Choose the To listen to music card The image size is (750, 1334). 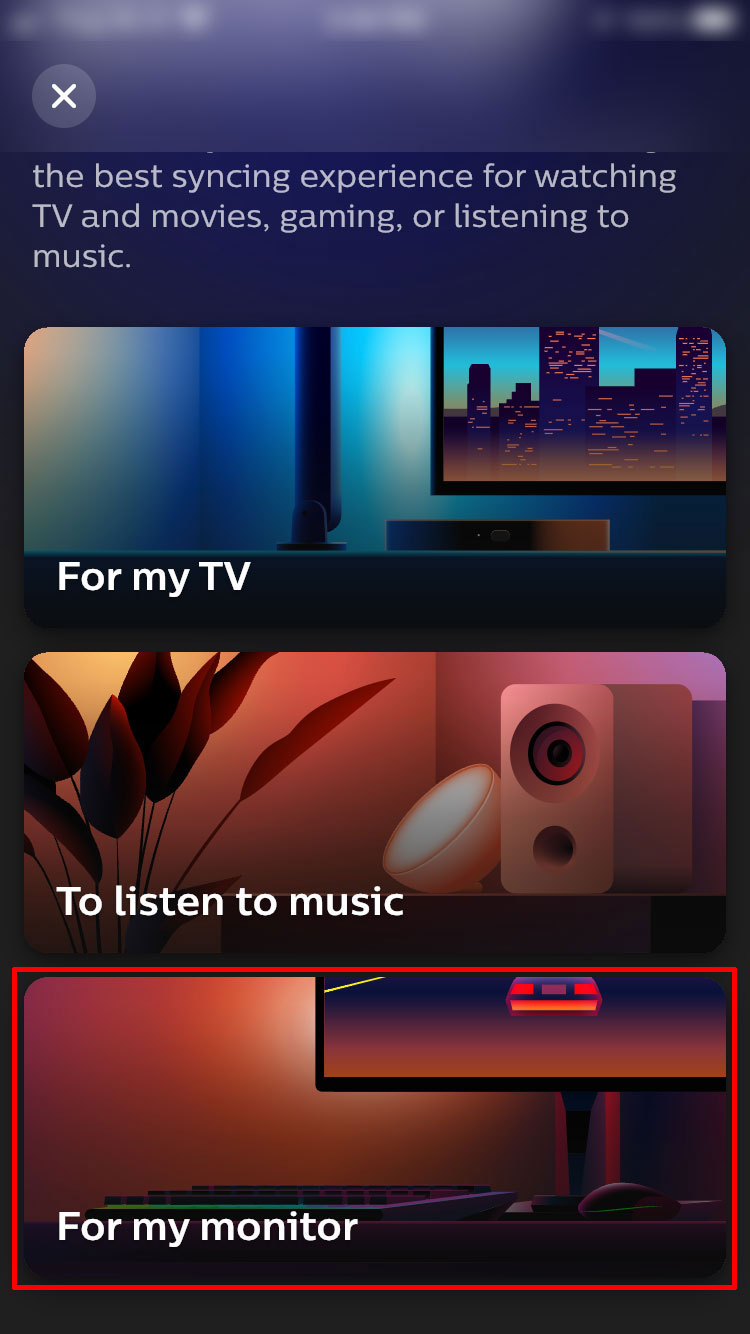[374, 802]
